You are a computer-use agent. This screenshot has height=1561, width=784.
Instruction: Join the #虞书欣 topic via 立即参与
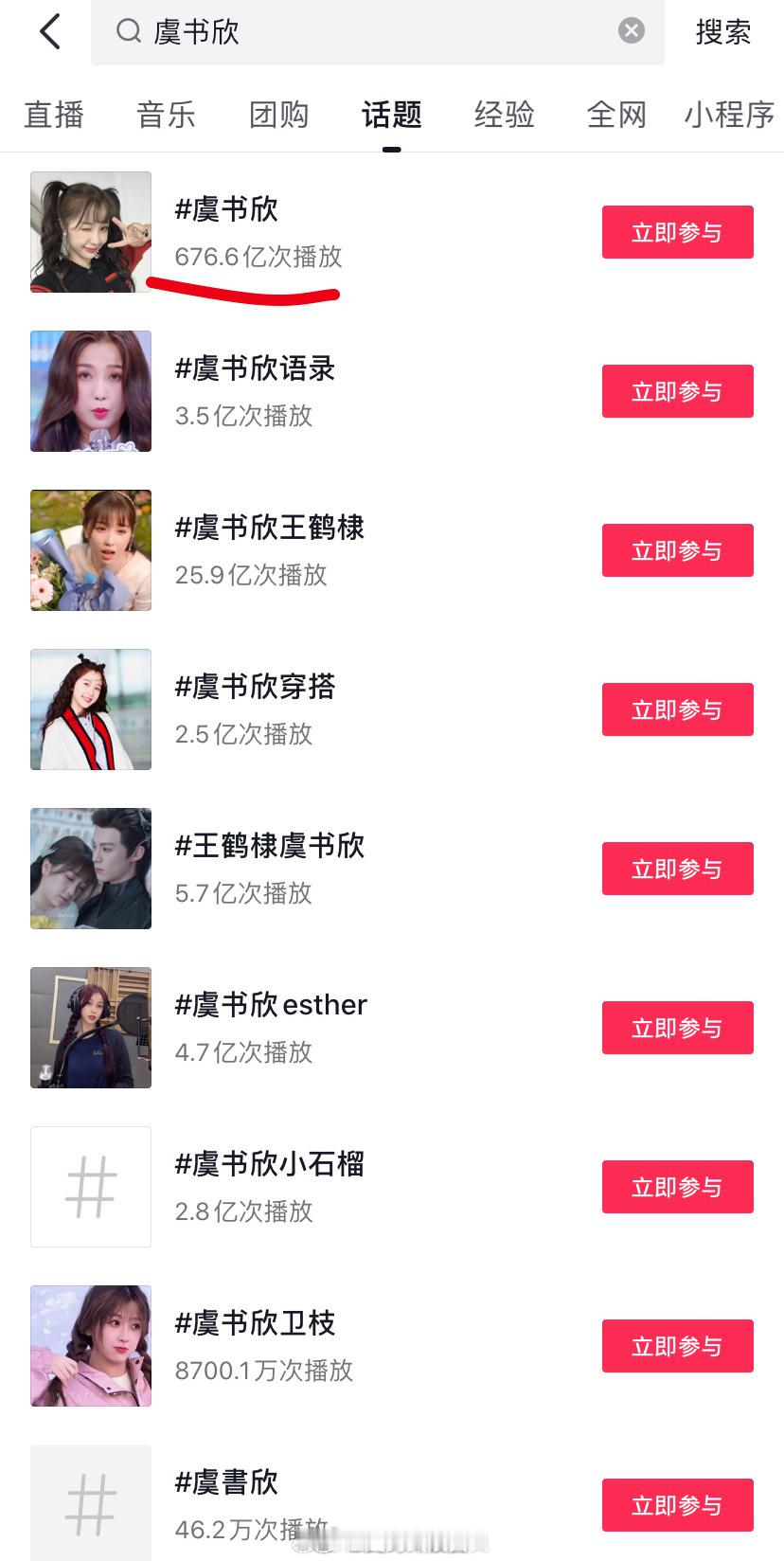point(677,232)
